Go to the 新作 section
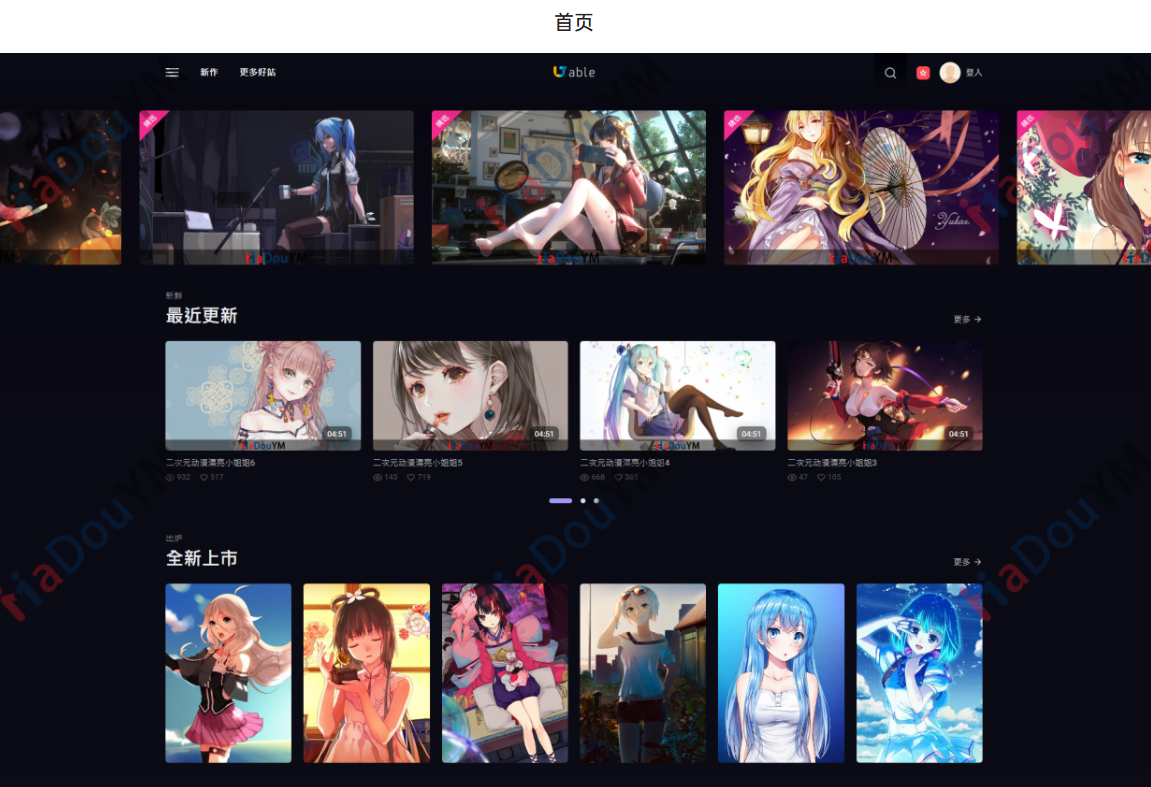Image resolution: width=1151 pixels, height=787 pixels. 209,72
